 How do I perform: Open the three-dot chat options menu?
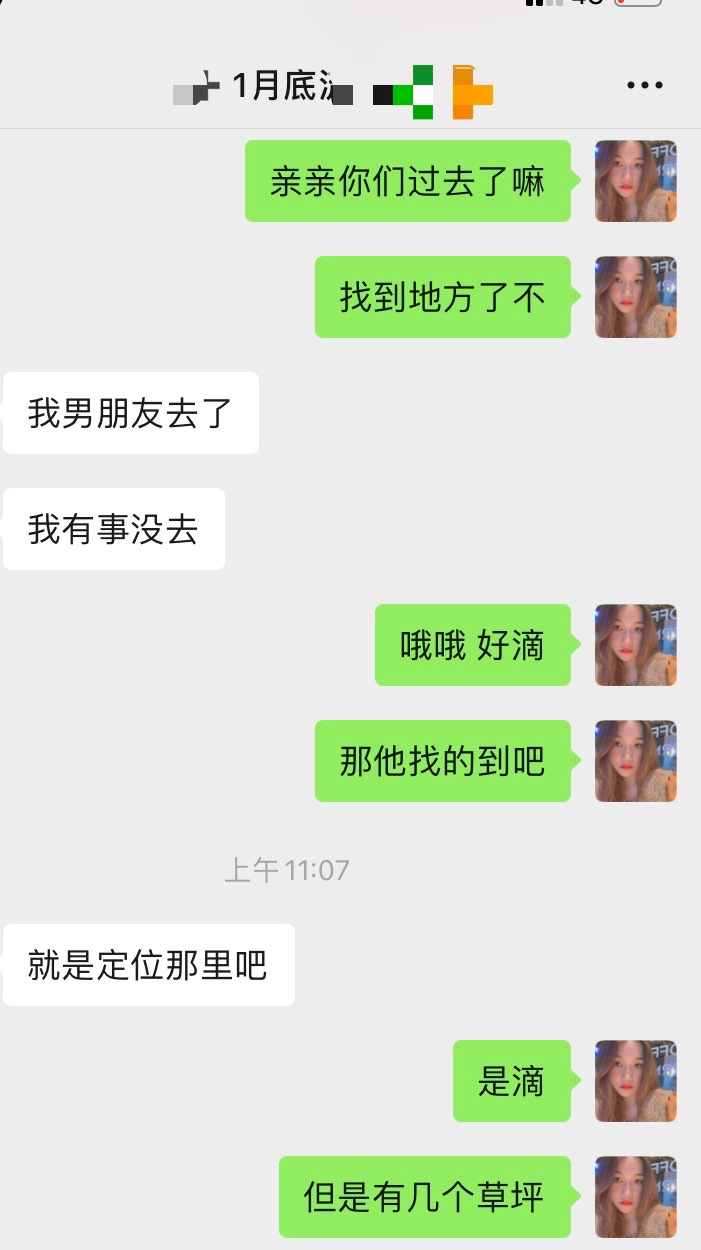coord(645,86)
